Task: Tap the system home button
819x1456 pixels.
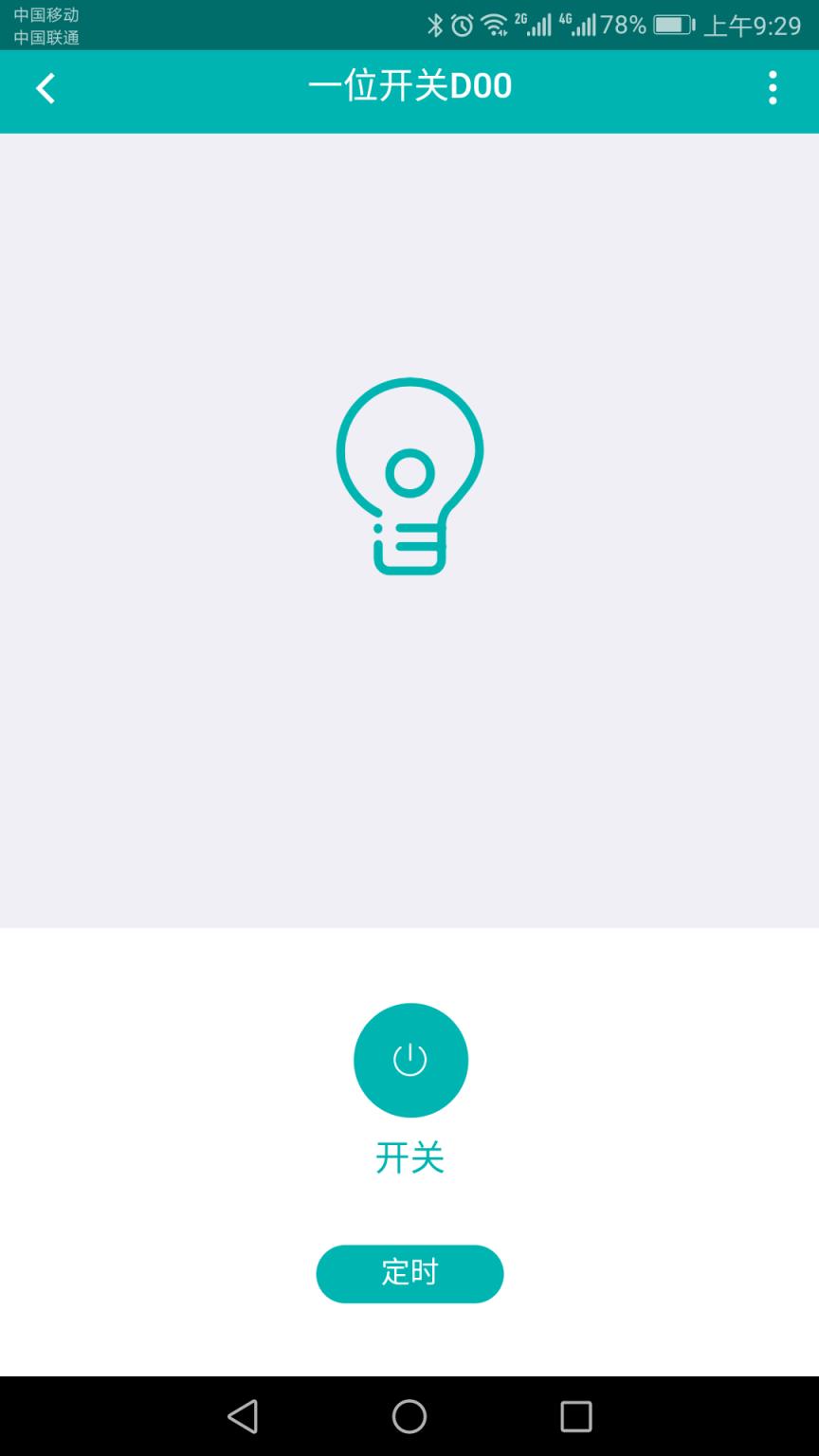Action: (x=409, y=1416)
